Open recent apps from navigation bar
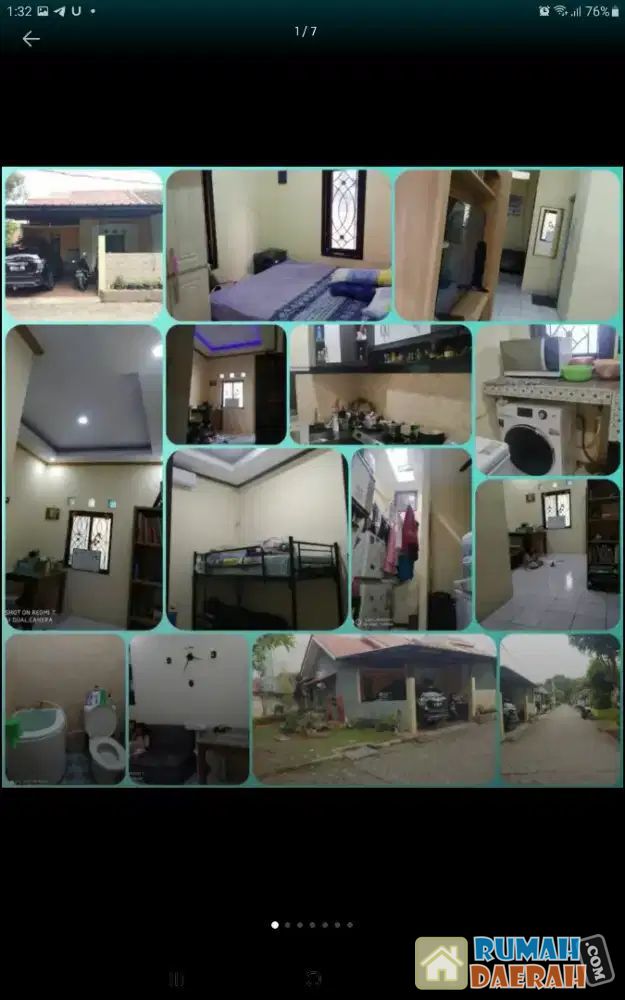Viewport: 625px width, 1000px height. click(177, 979)
